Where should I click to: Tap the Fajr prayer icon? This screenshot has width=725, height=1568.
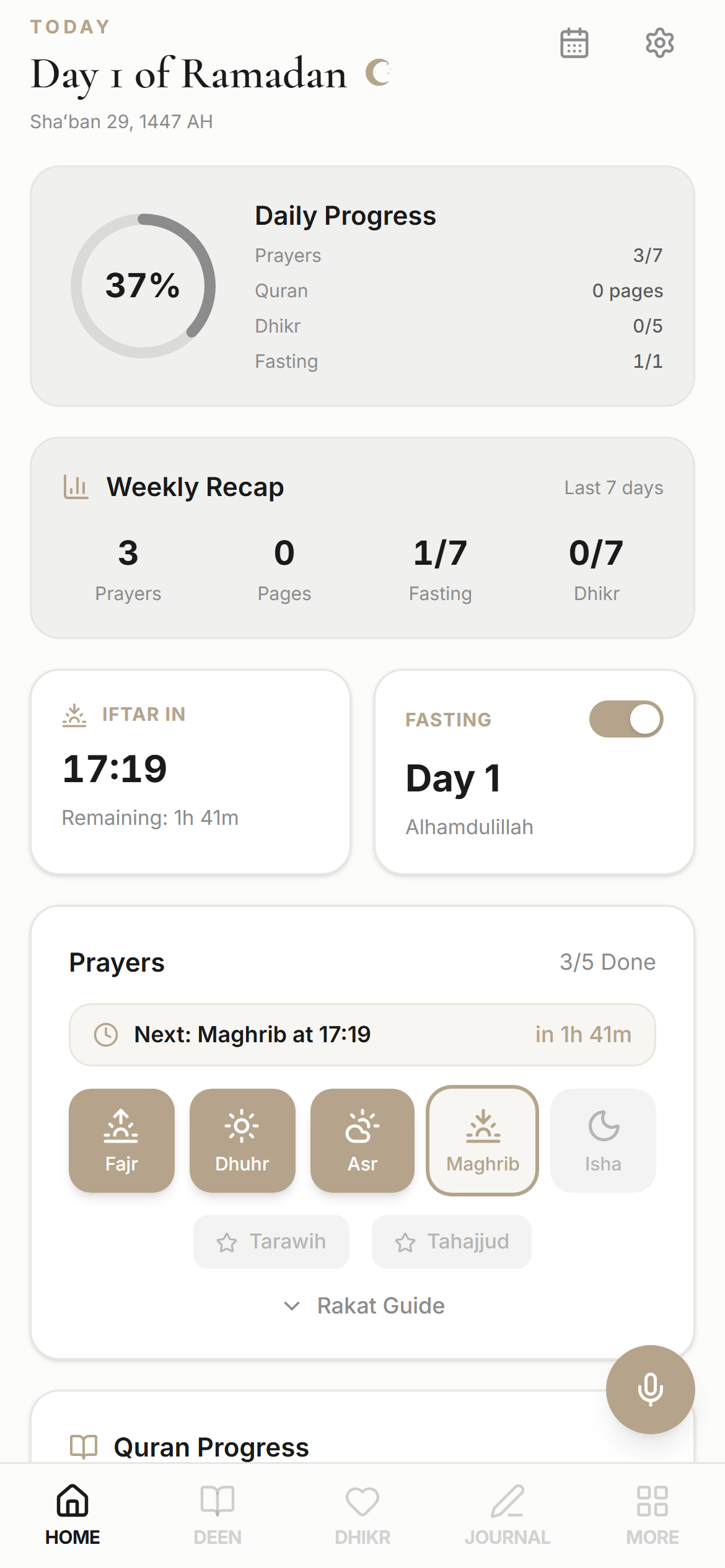click(x=121, y=1141)
